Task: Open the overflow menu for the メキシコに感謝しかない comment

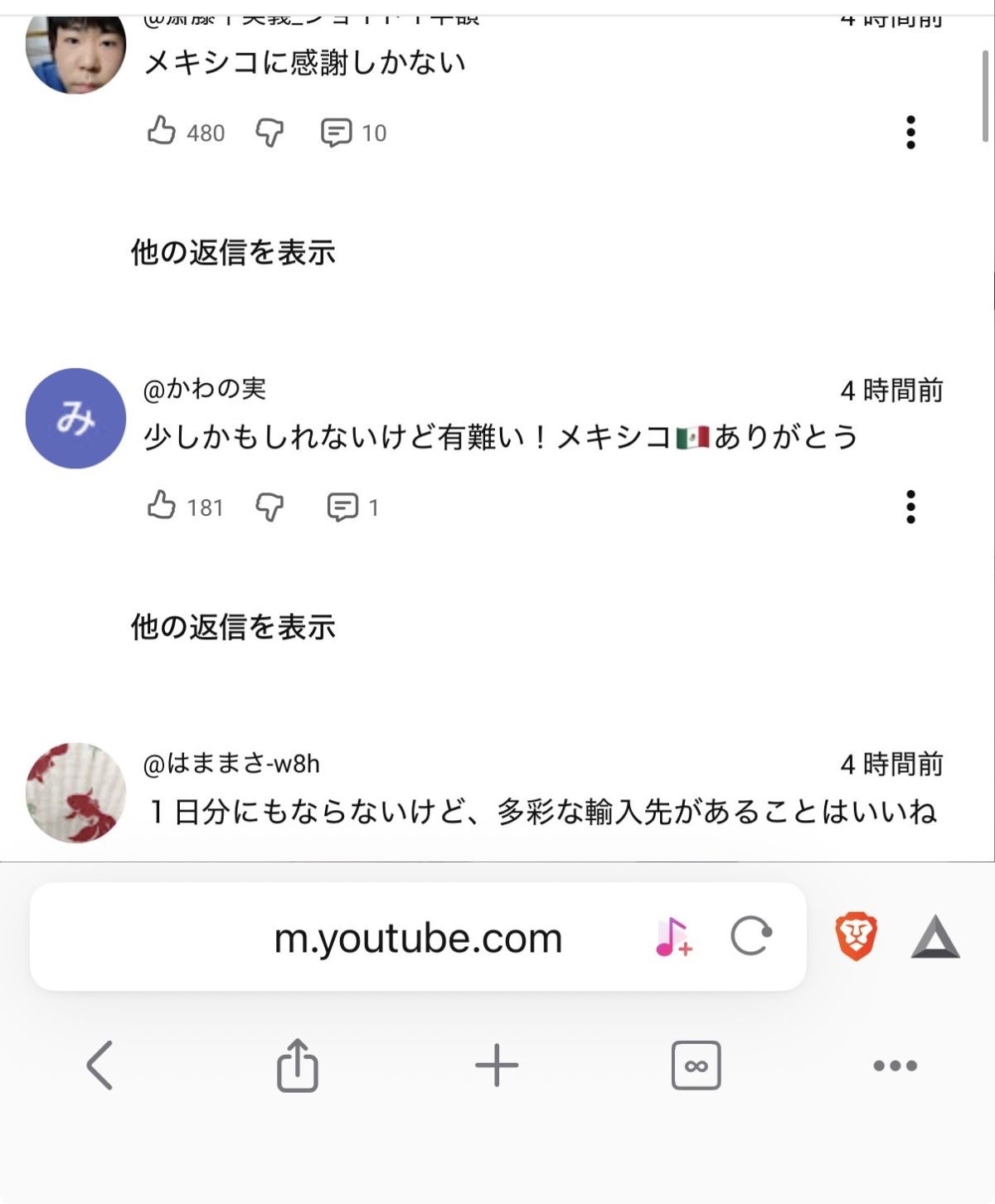Action: click(910, 133)
